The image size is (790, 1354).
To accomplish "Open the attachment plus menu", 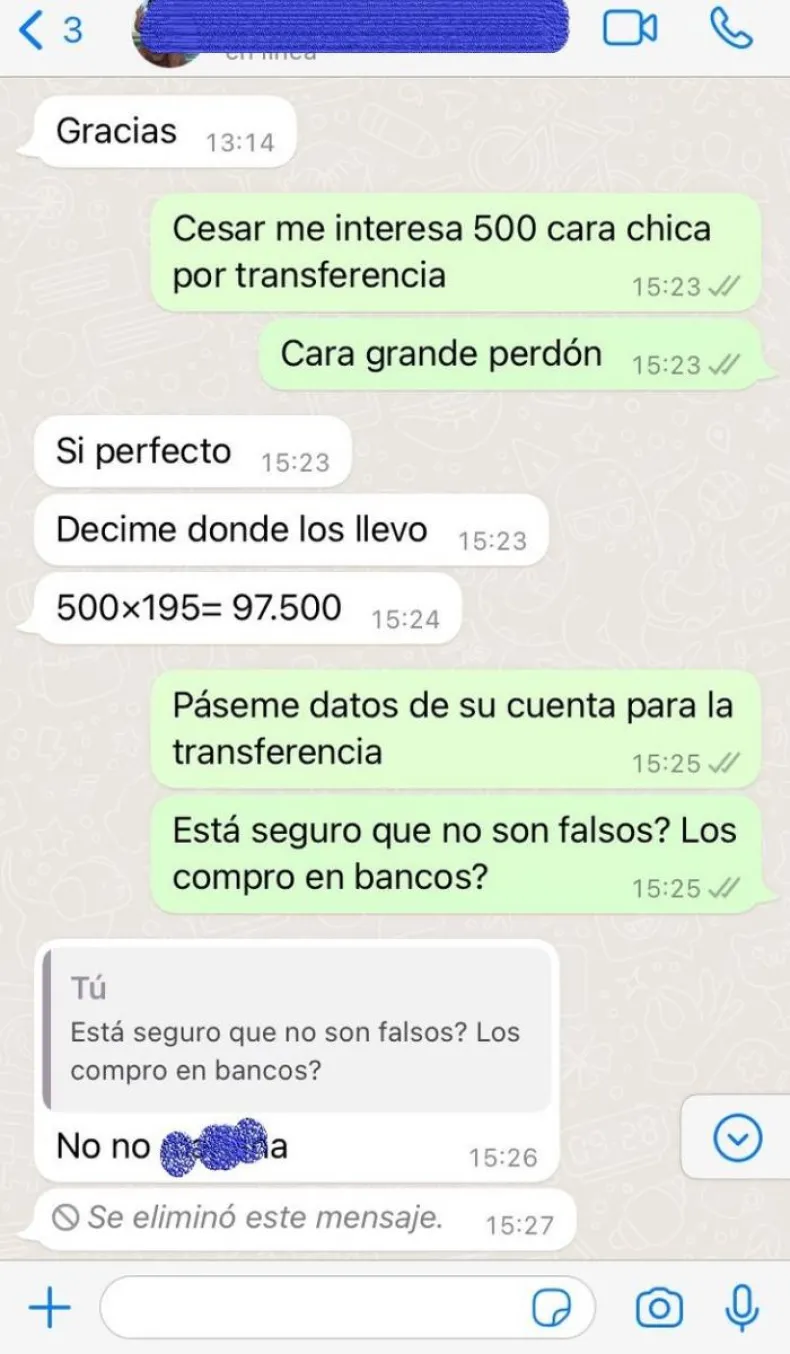I will [x=48, y=1307].
